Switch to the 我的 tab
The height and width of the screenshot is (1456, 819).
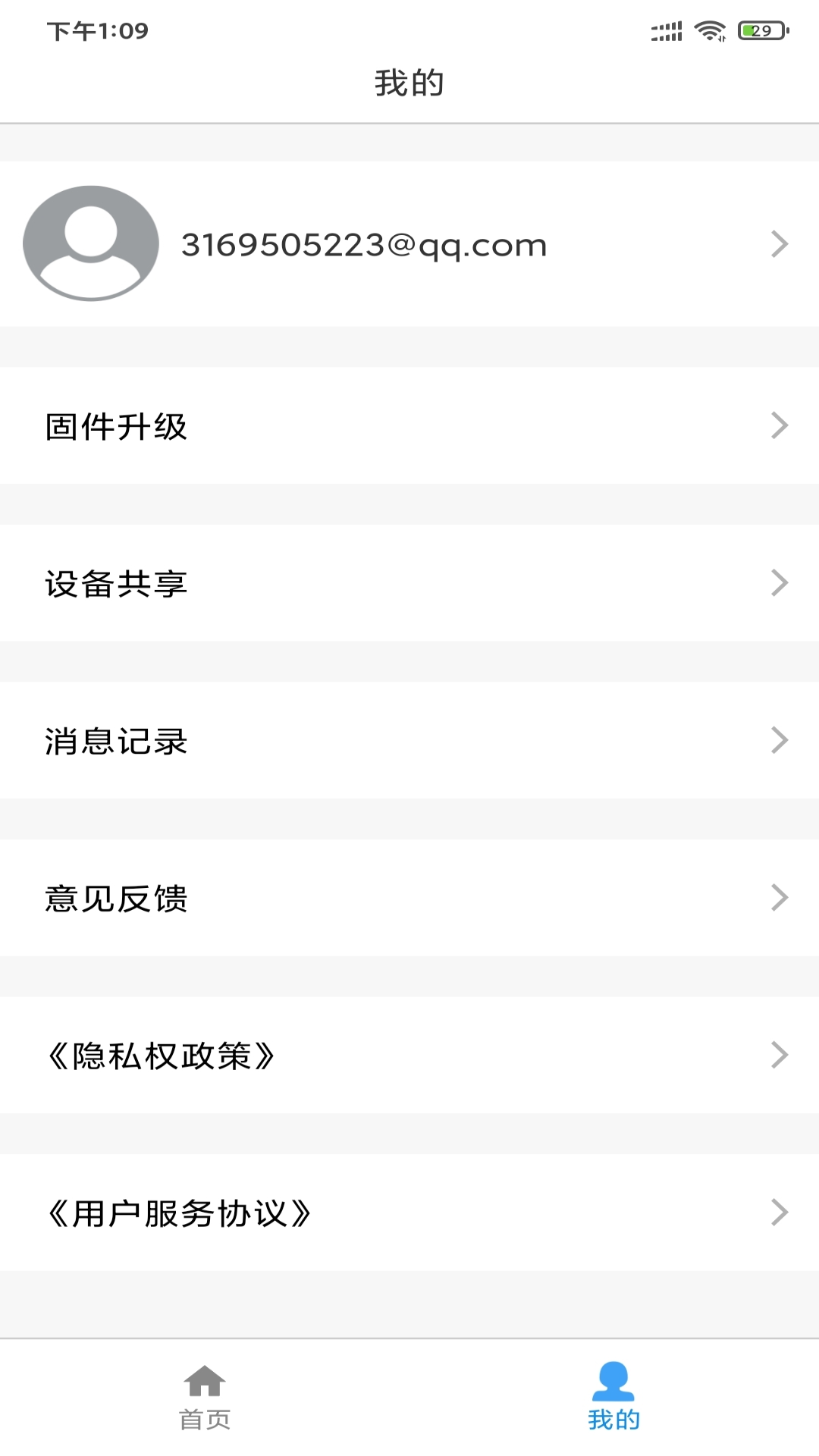pos(613,1410)
